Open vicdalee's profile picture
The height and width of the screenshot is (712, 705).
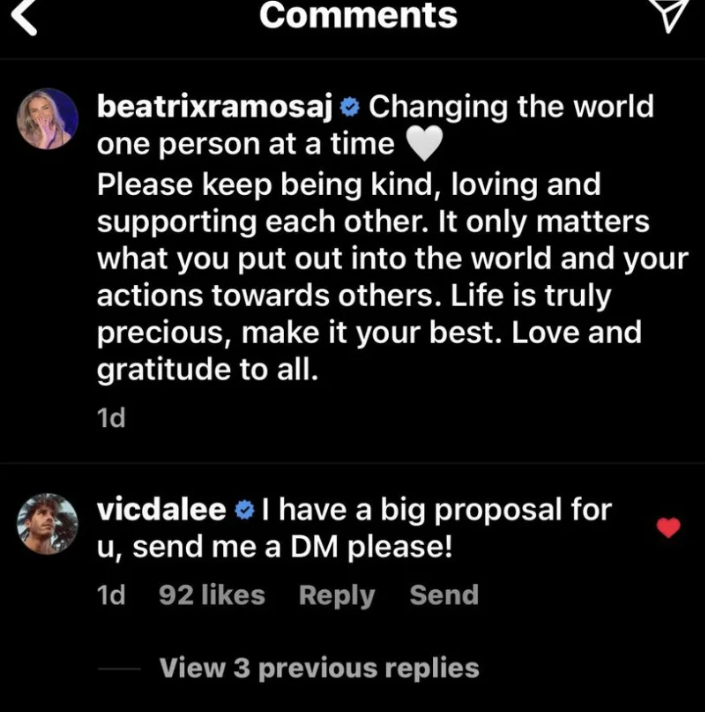point(47,523)
